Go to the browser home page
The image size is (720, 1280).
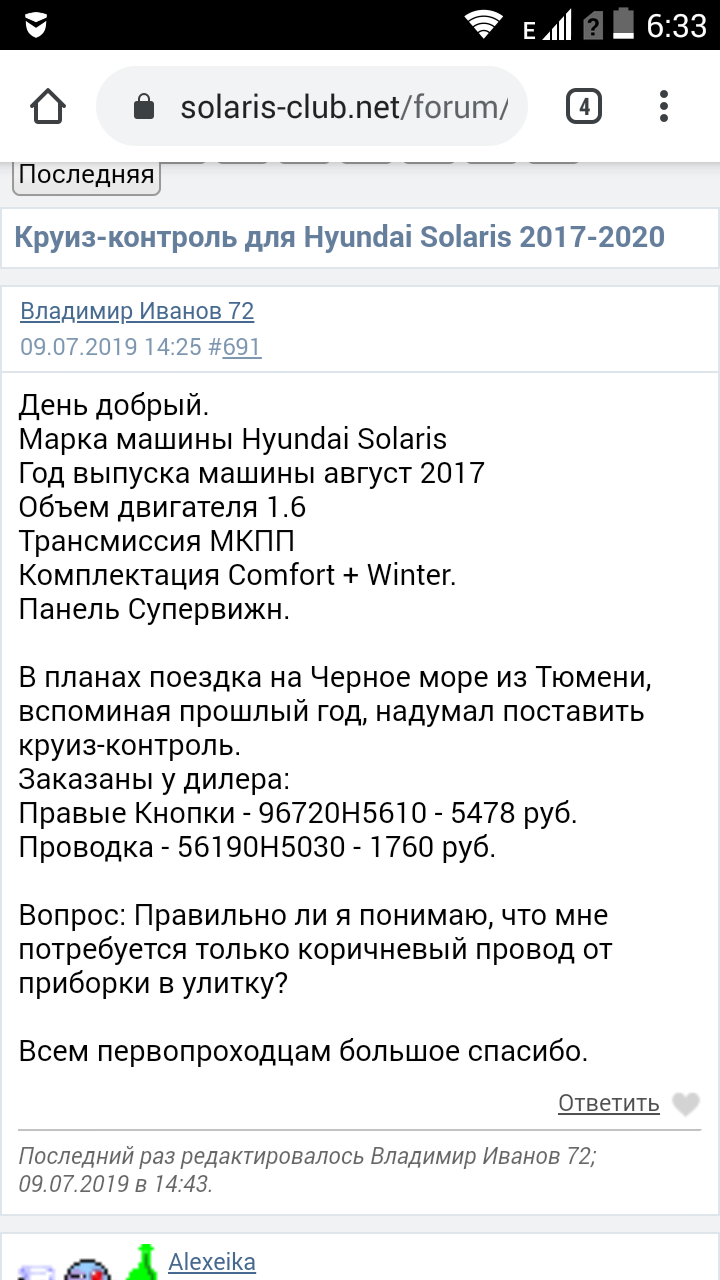(48, 106)
